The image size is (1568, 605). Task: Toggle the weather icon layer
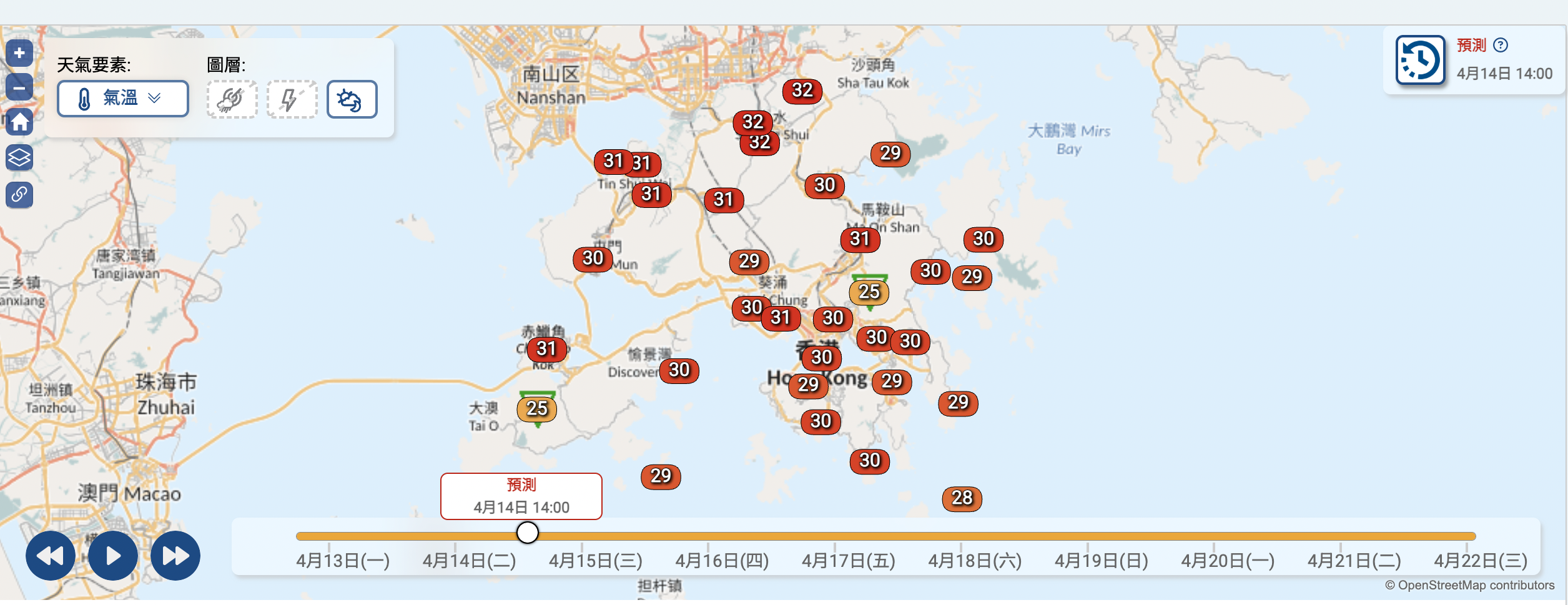(352, 99)
